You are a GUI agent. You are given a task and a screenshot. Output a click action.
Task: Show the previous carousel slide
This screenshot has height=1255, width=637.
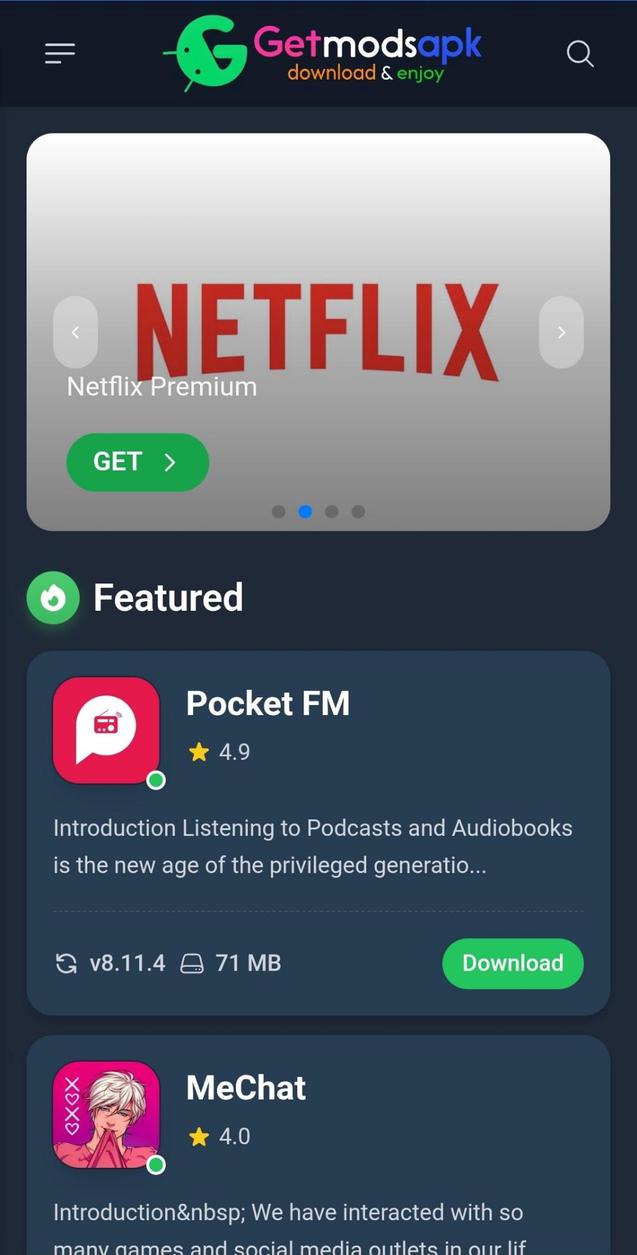tap(75, 332)
